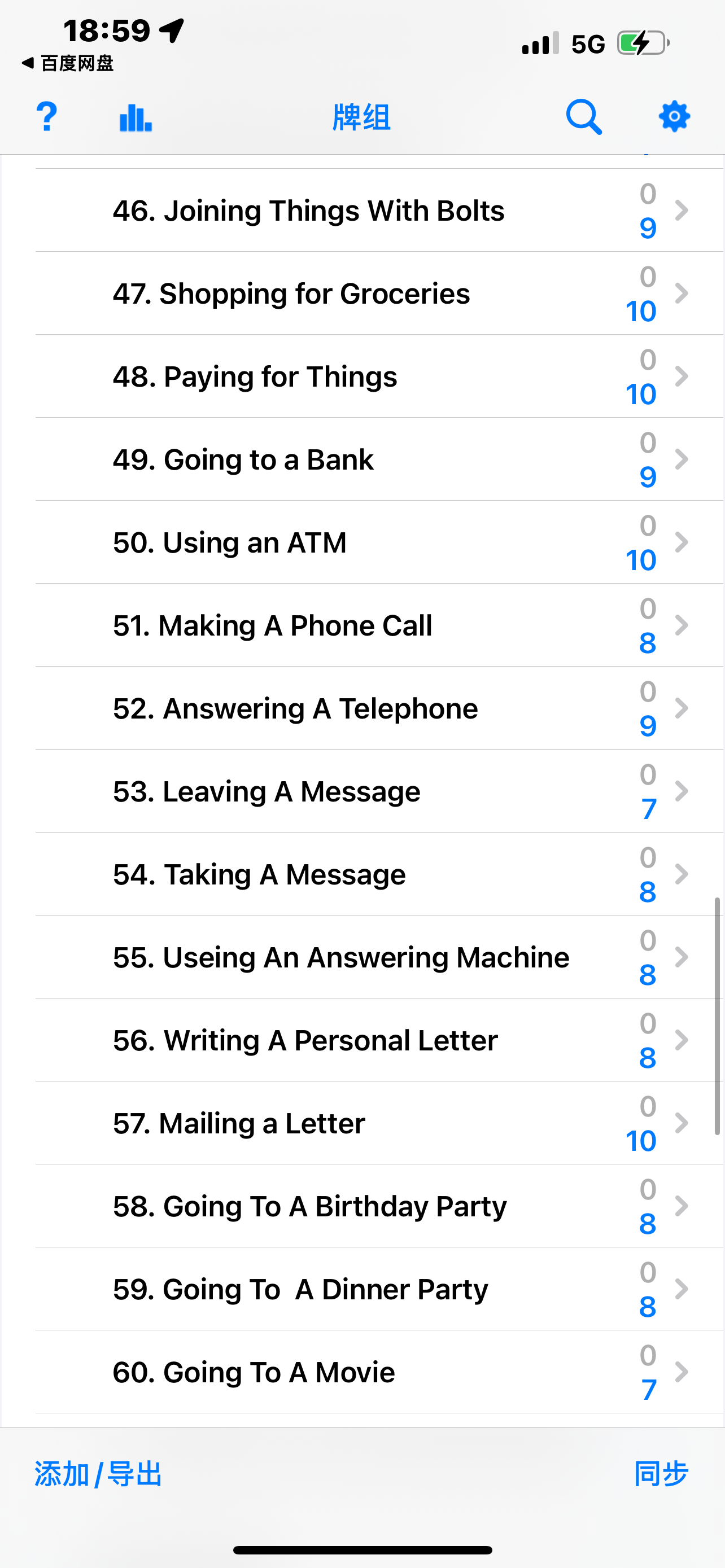Return to 百度网盘 via the back link
The width and height of the screenshot is (725, 1568).
coord(68,63)
